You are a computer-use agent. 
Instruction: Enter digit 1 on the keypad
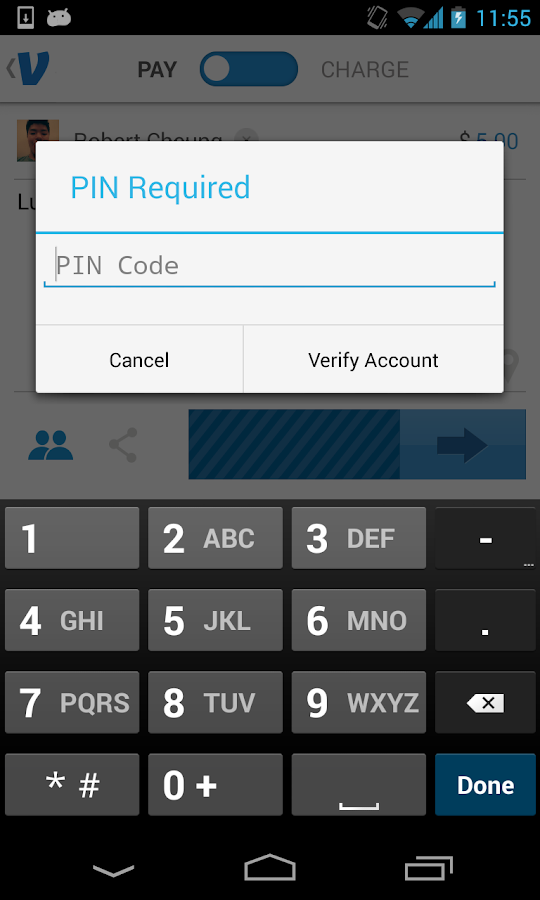(72, 538)
